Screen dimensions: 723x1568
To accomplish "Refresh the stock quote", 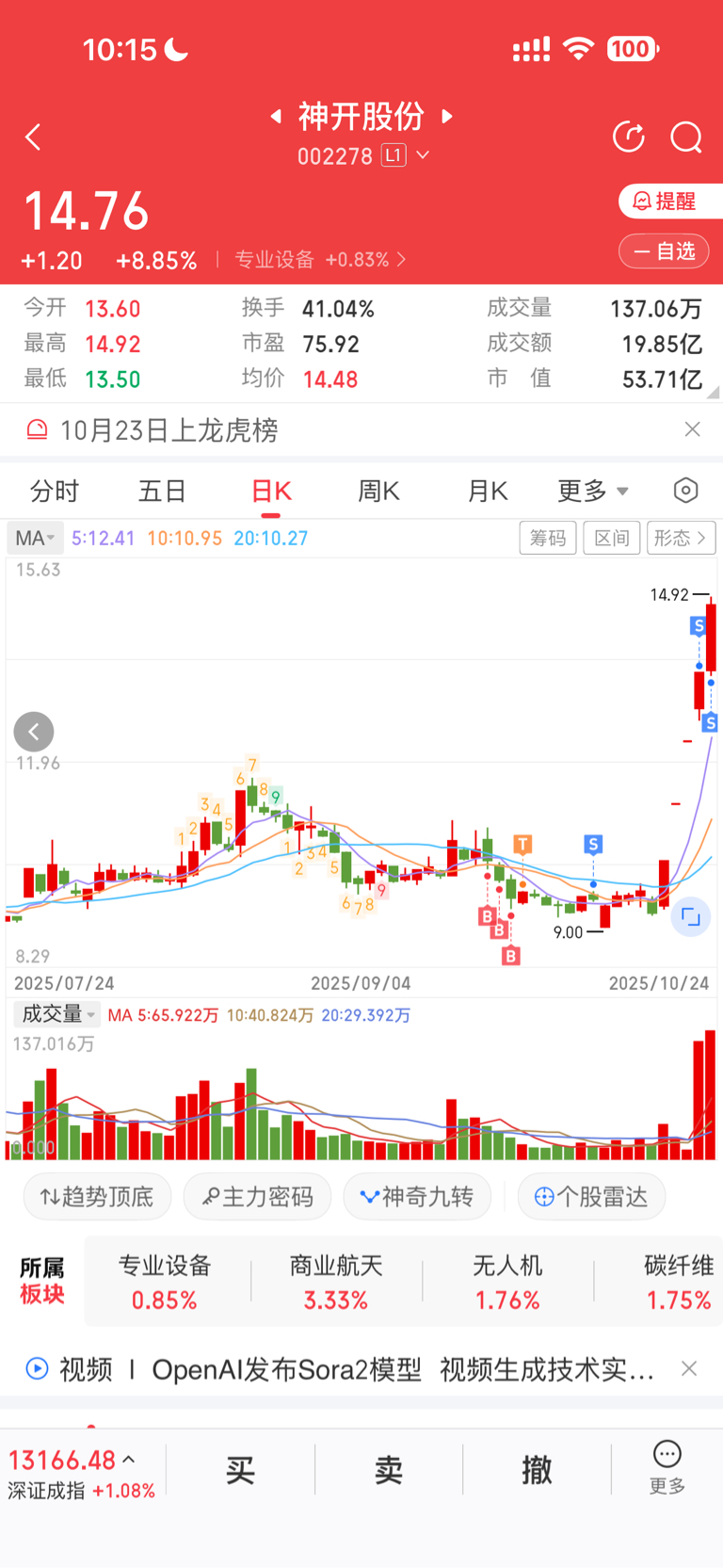I will [x=628, y=137].
